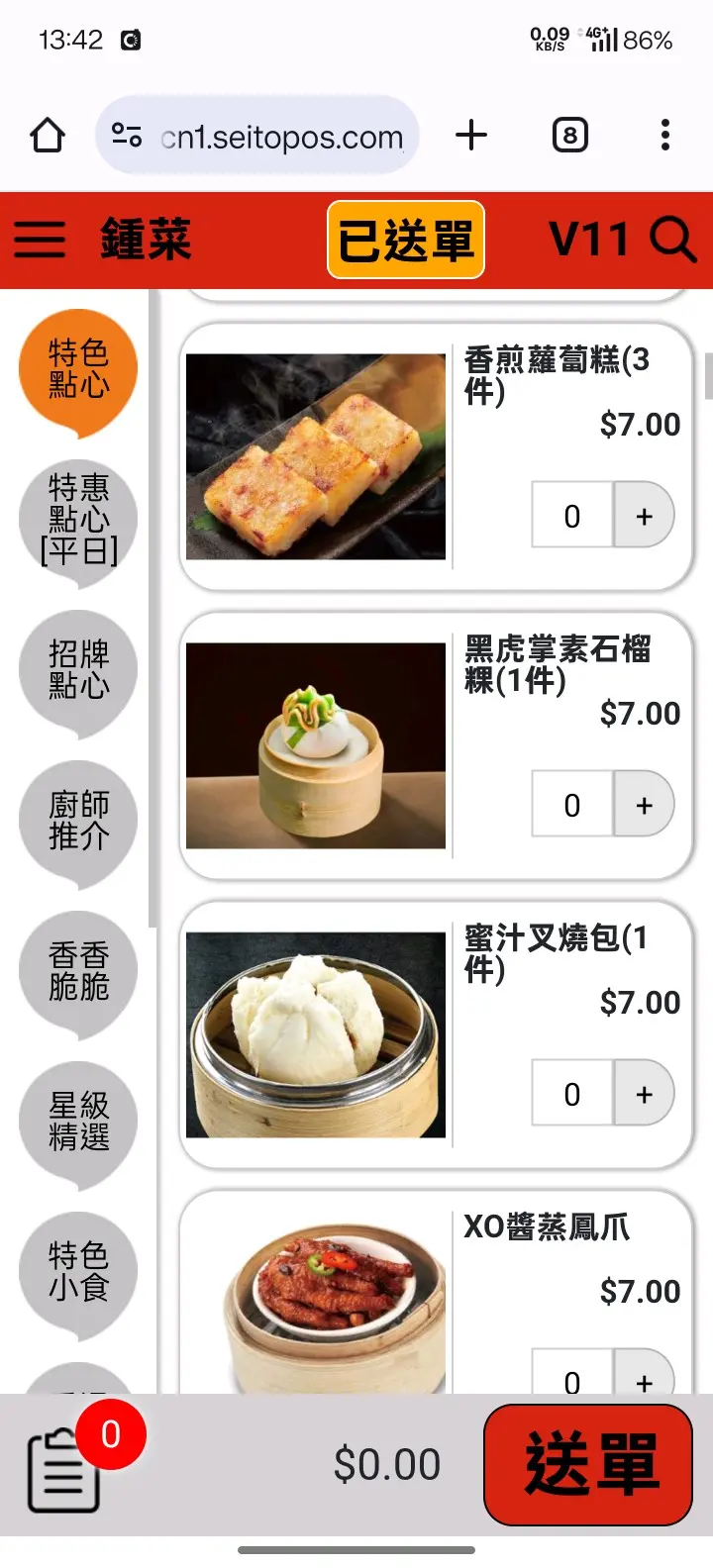Add one 香煎蘿蔔糕(3件)
The image size is (713, 1568).
coord(644,516)
